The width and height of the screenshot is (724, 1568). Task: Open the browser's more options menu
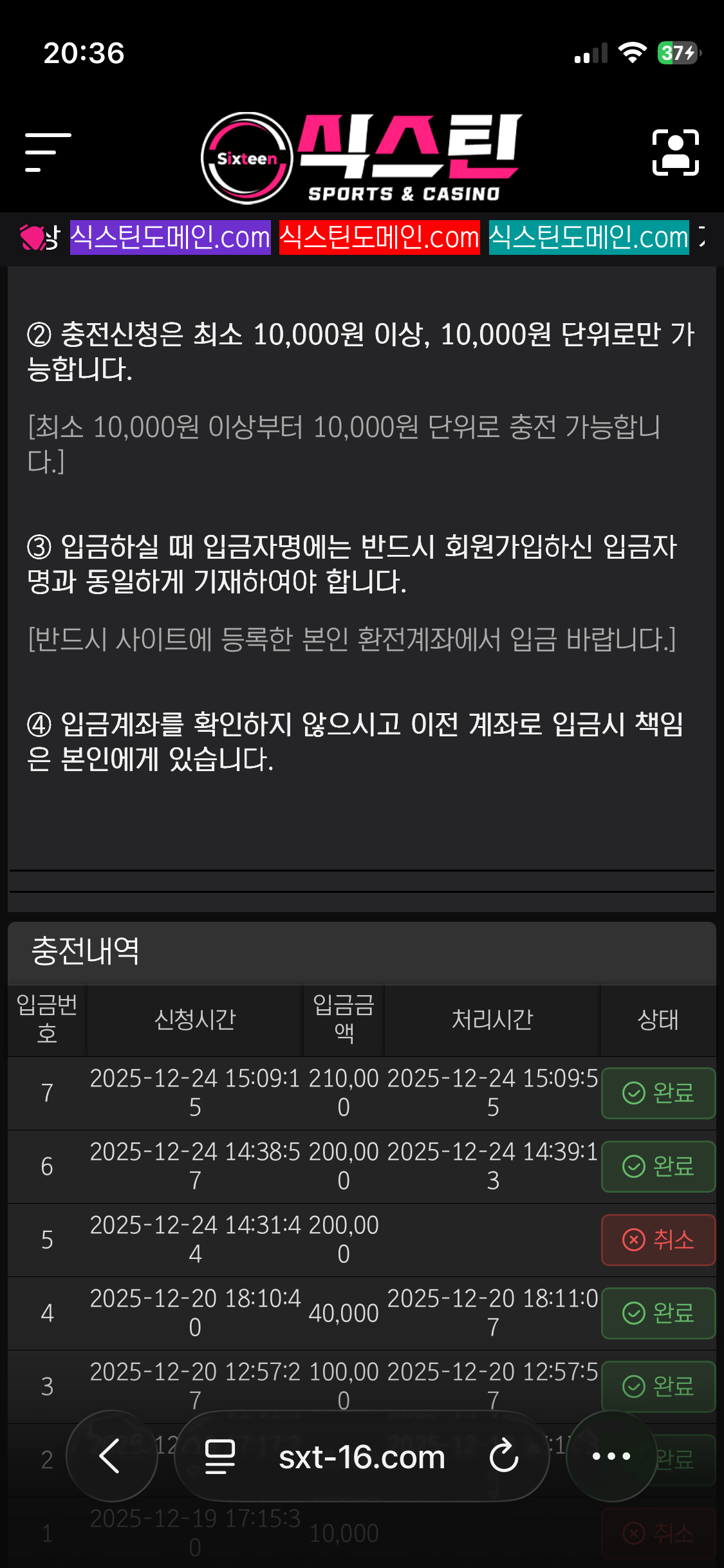coord(611,1456)
